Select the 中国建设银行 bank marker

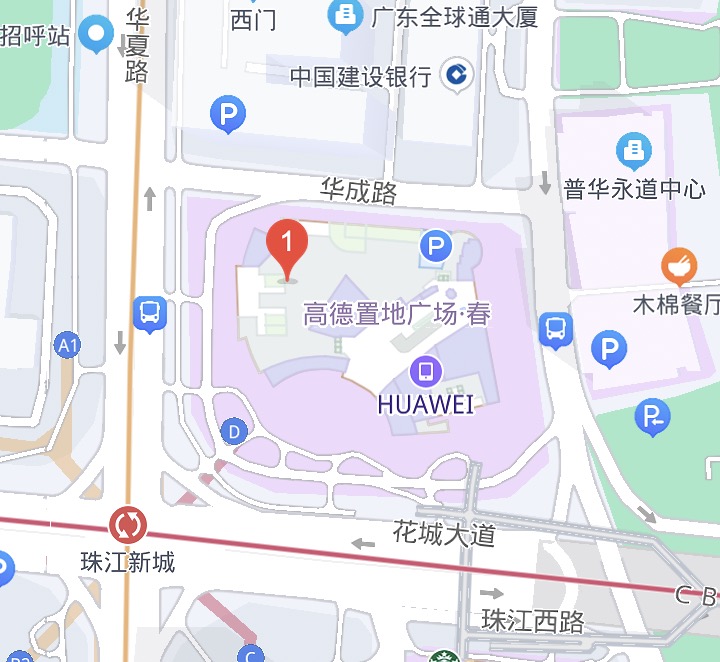pos(459,75)
